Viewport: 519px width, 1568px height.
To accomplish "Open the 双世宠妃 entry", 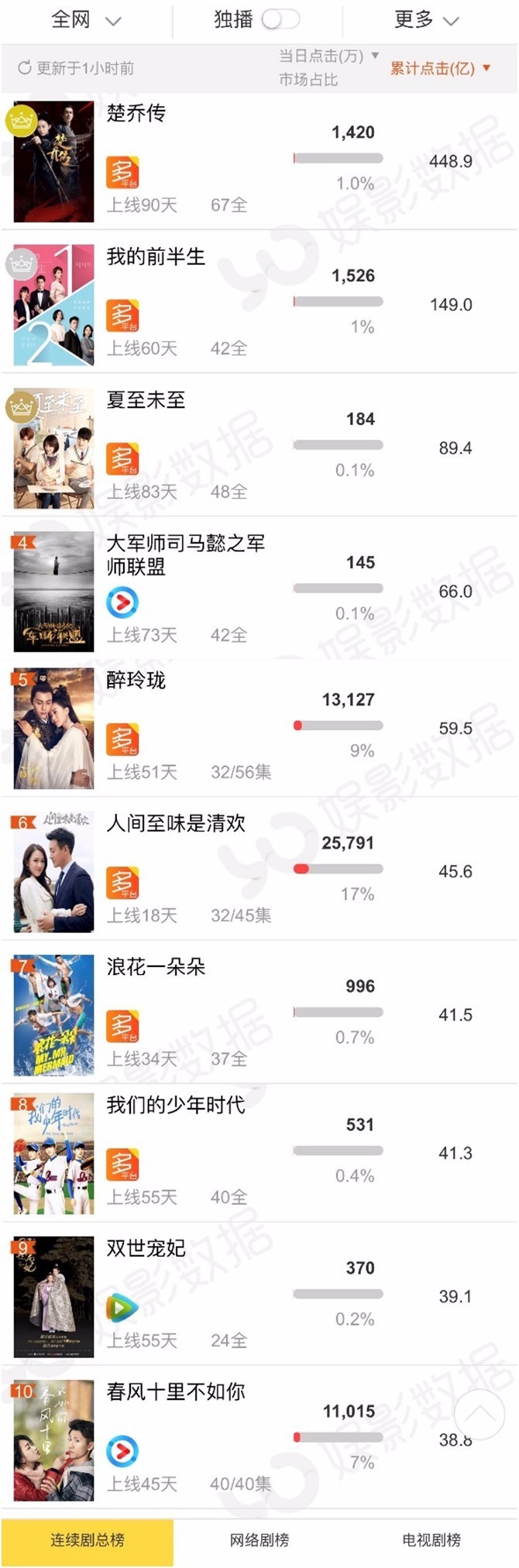I will [x=146, y=1248].
